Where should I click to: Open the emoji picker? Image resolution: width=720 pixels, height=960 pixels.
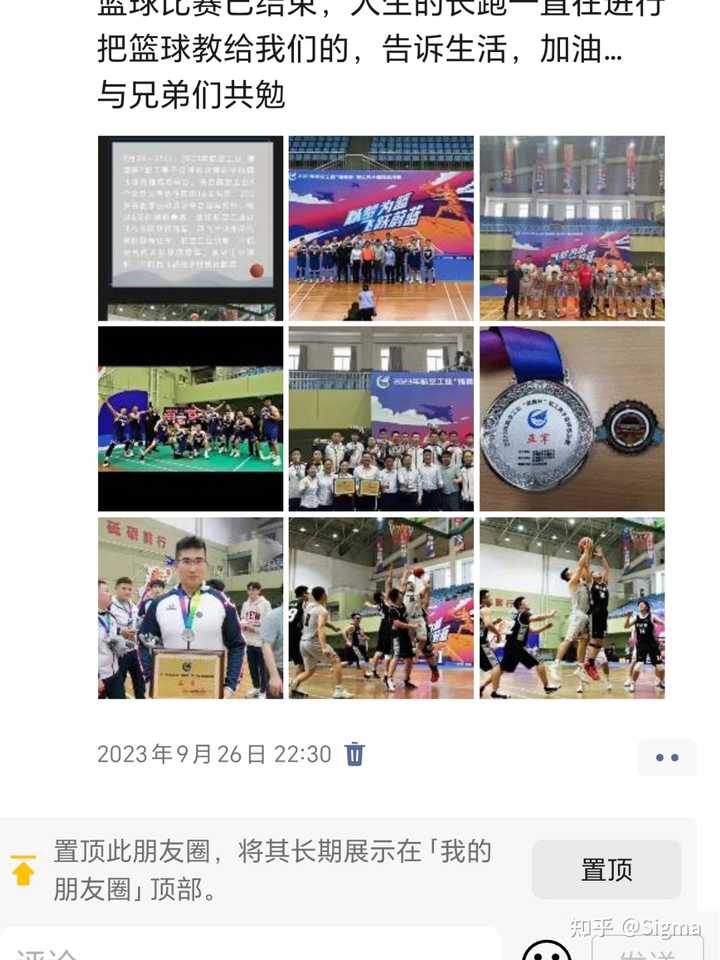coord(547,950)
